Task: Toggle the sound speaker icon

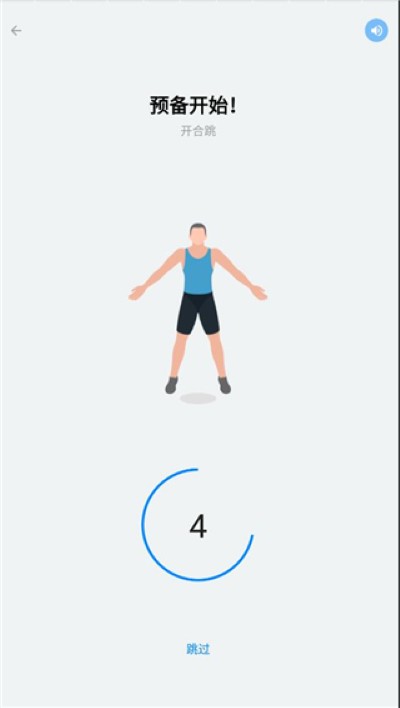Action: [x=376, y=31]
